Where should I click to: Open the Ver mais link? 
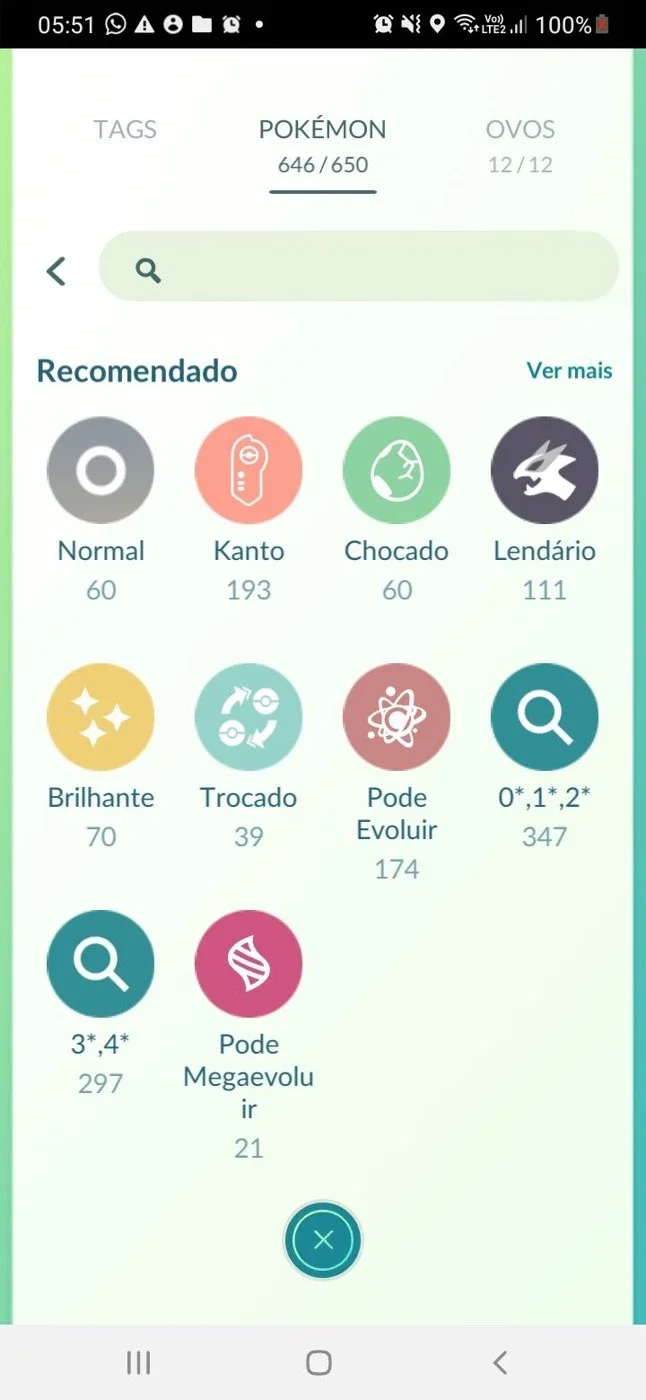(569, 371)
